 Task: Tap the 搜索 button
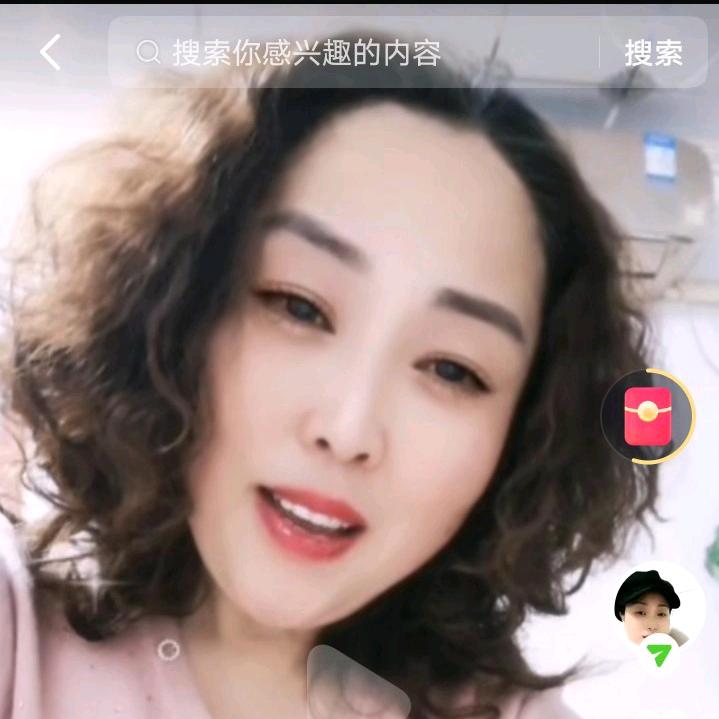pos(653,53)
